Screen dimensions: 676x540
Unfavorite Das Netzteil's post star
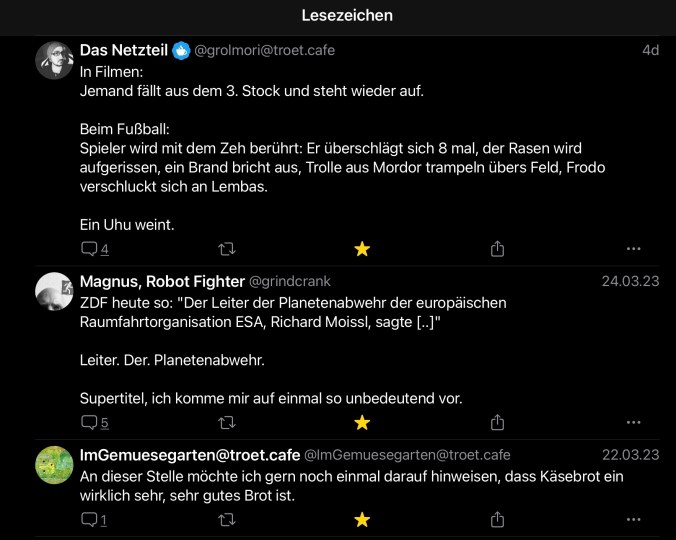362,249
